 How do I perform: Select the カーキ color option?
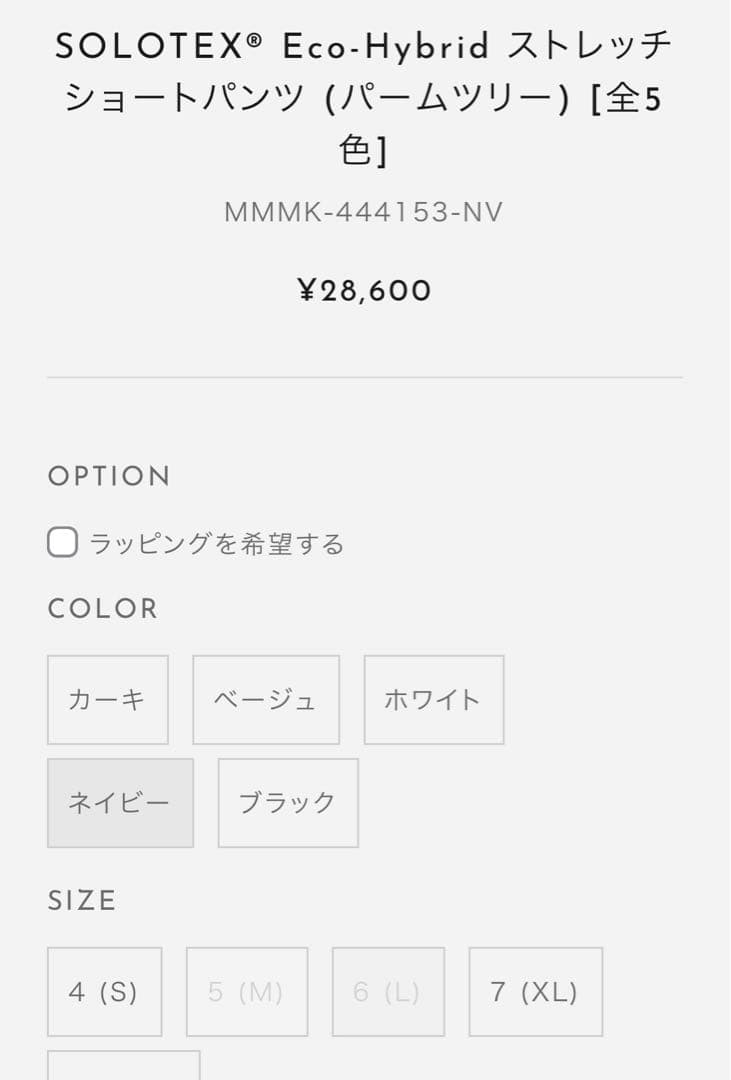click(108, 699)
